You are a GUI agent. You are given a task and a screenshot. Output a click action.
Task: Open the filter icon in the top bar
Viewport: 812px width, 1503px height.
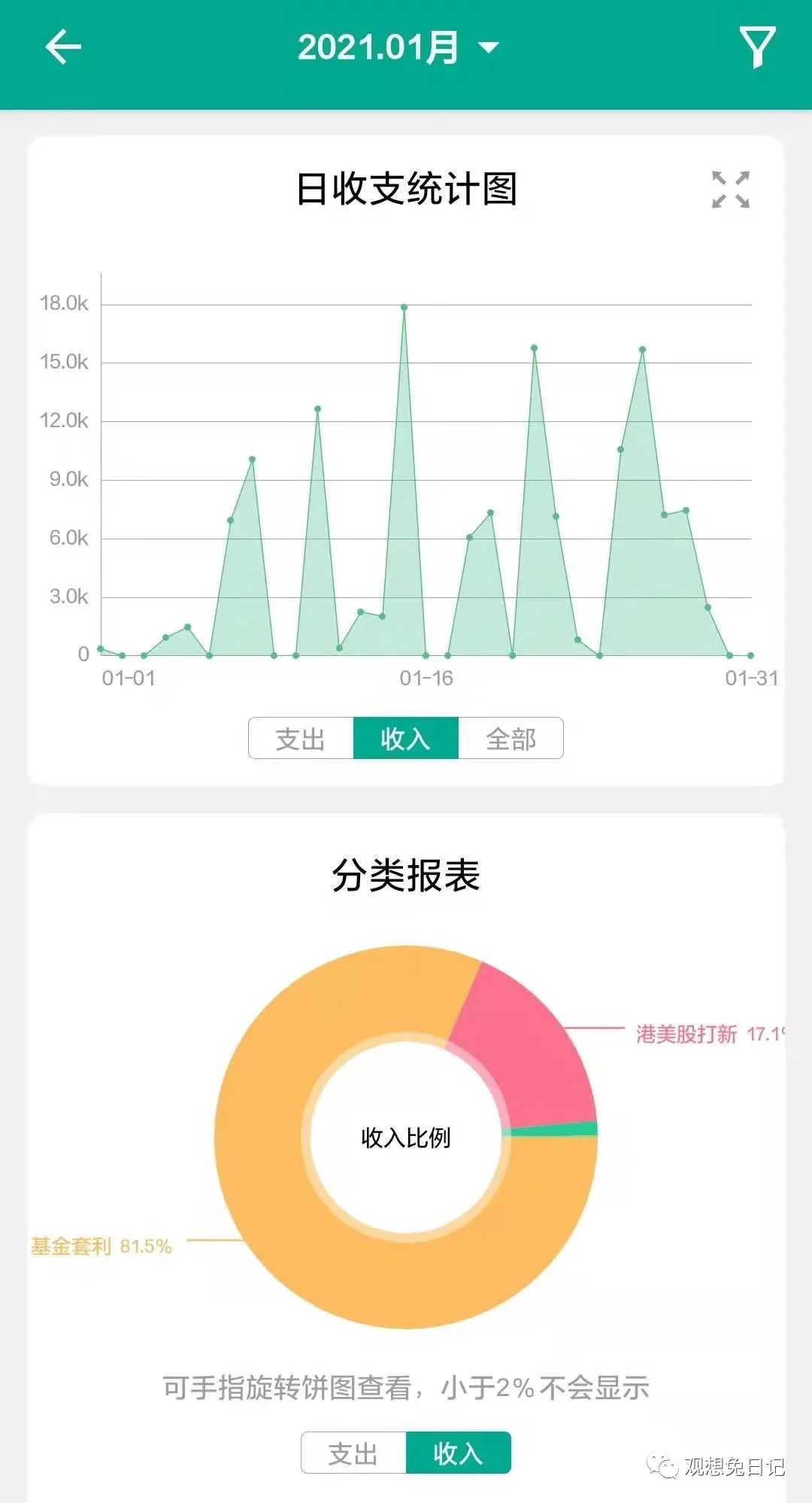pyautogui.click(x=756, y=47)
